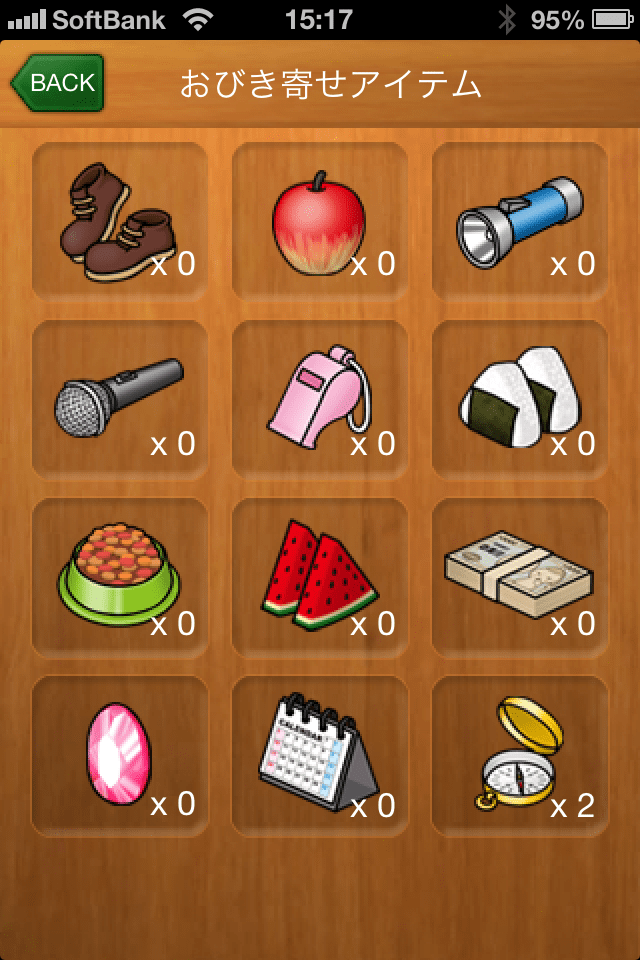This screenshot has height=960, width=640.
Task: Open the bundle of cash item
Action: point(520,578)
